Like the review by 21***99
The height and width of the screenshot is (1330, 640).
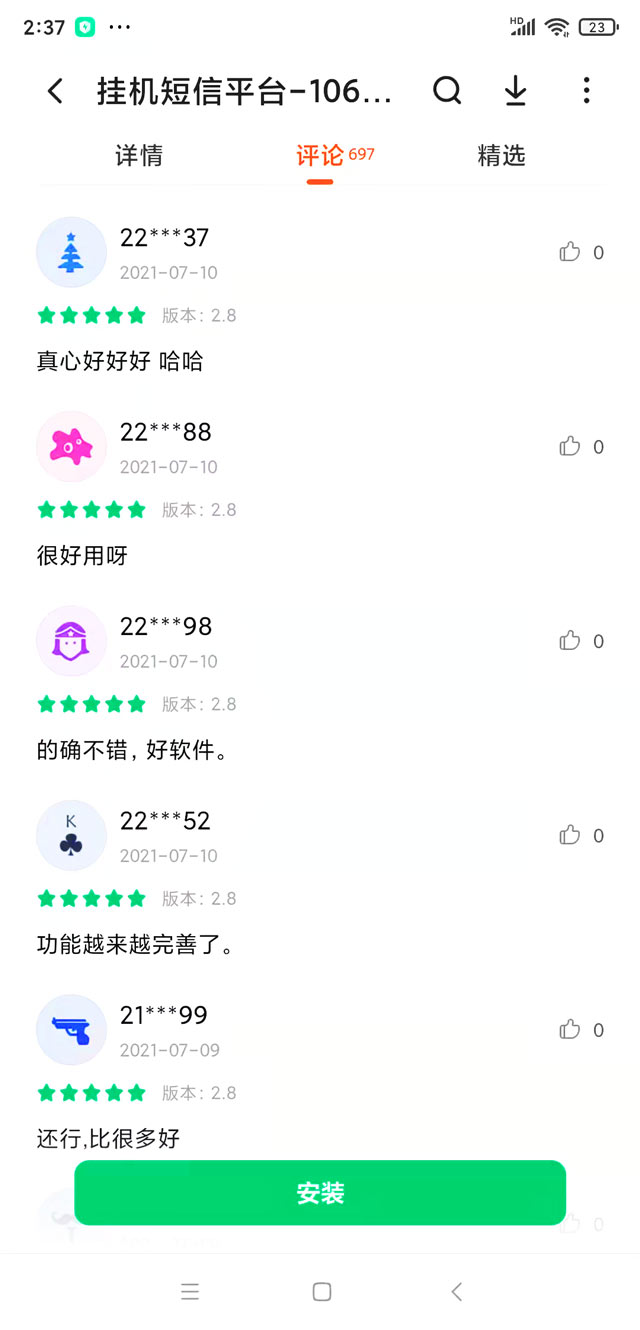pos(570,1029)
